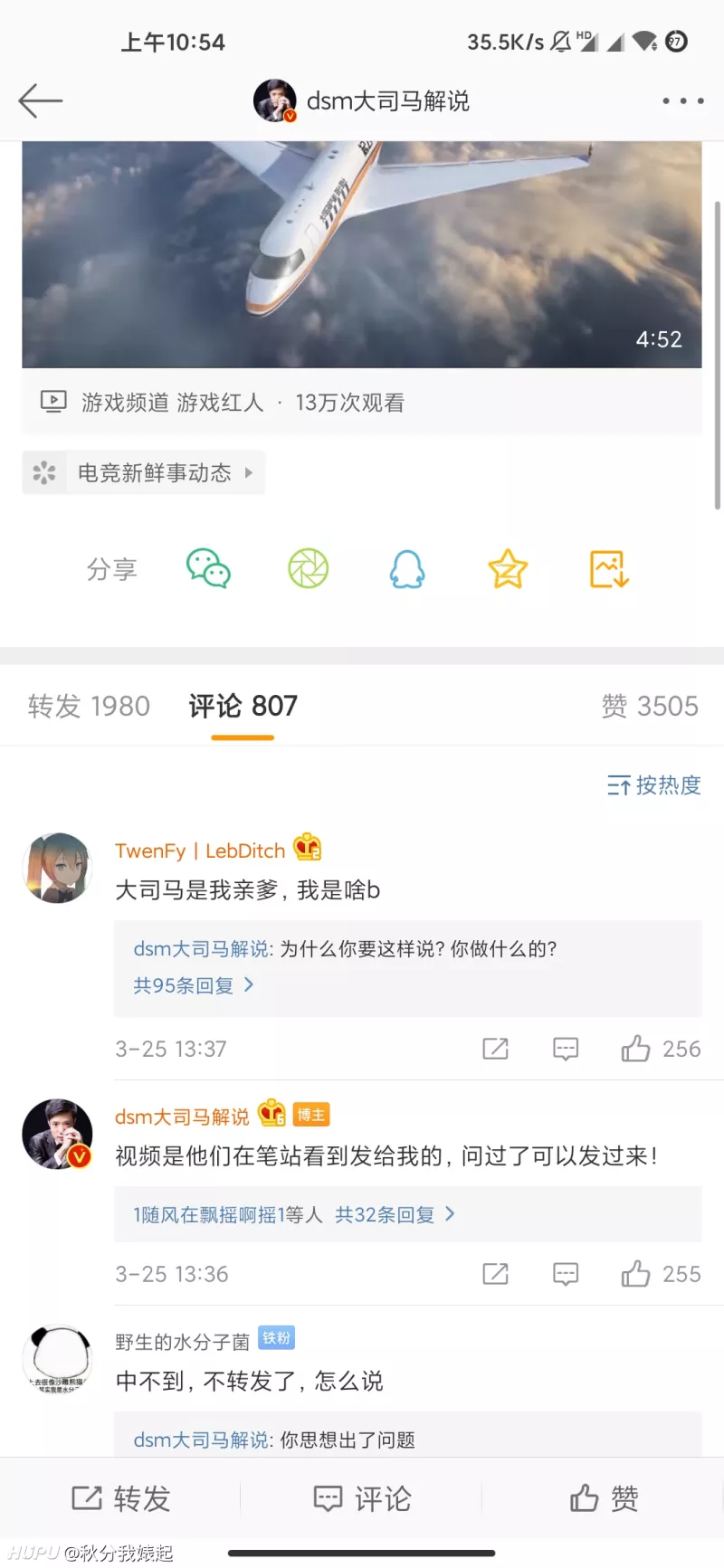Write a comment with bottom 评论 button
The width and height of the screenshot is (724, 1568).
(362, 1498)
